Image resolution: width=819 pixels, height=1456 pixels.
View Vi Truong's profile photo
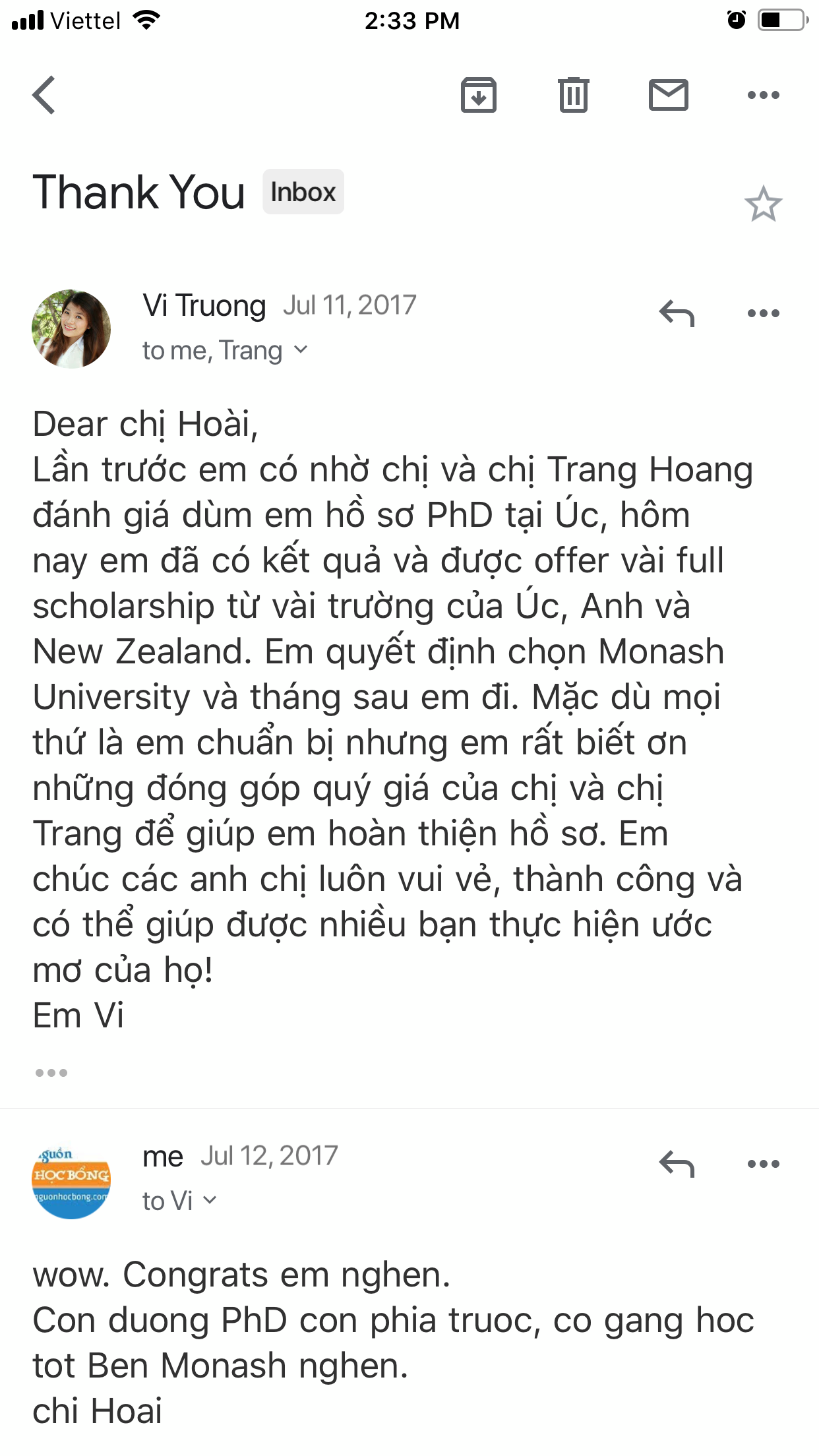coord(71,328)
